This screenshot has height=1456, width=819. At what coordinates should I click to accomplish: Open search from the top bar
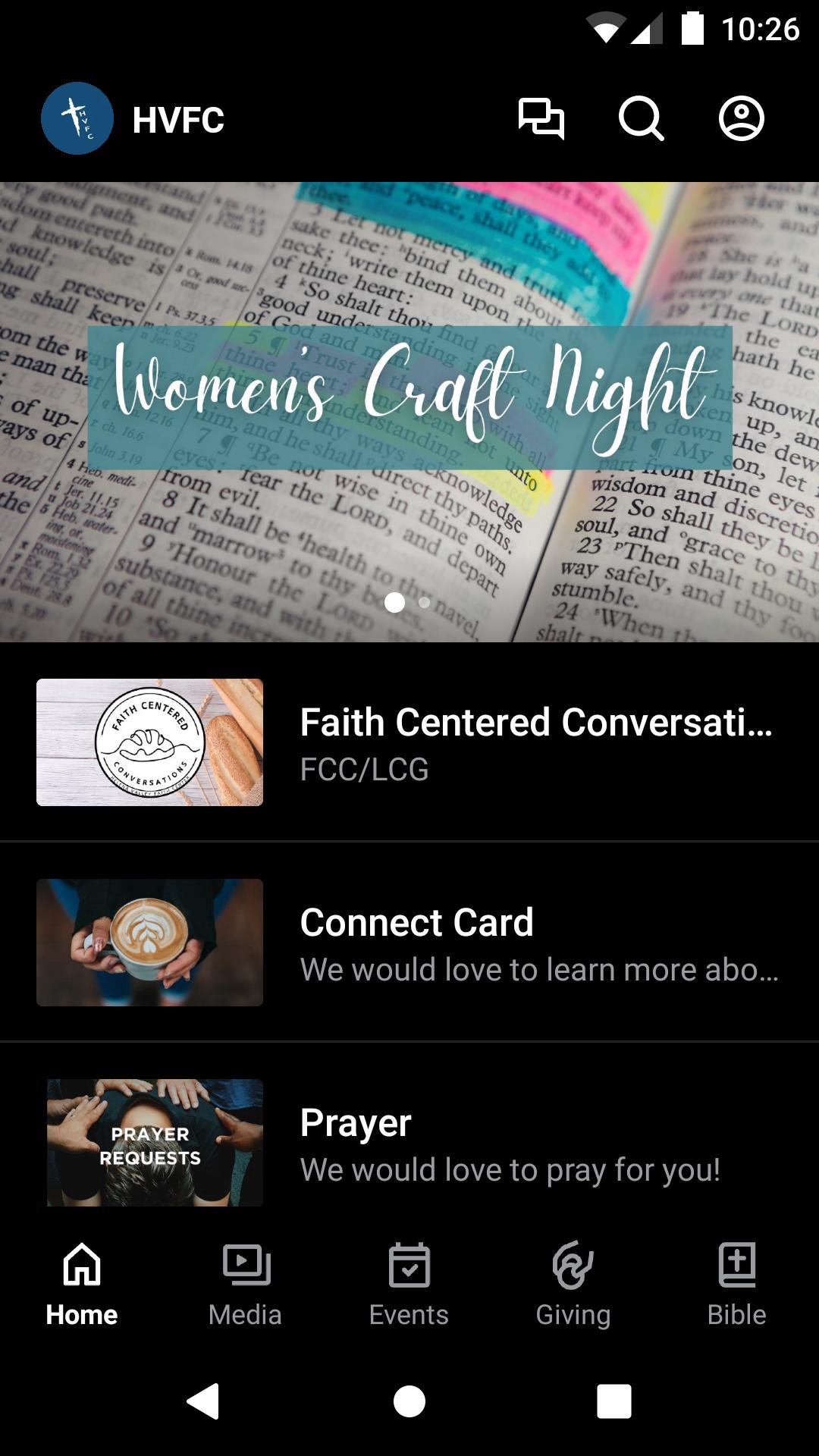641,119
